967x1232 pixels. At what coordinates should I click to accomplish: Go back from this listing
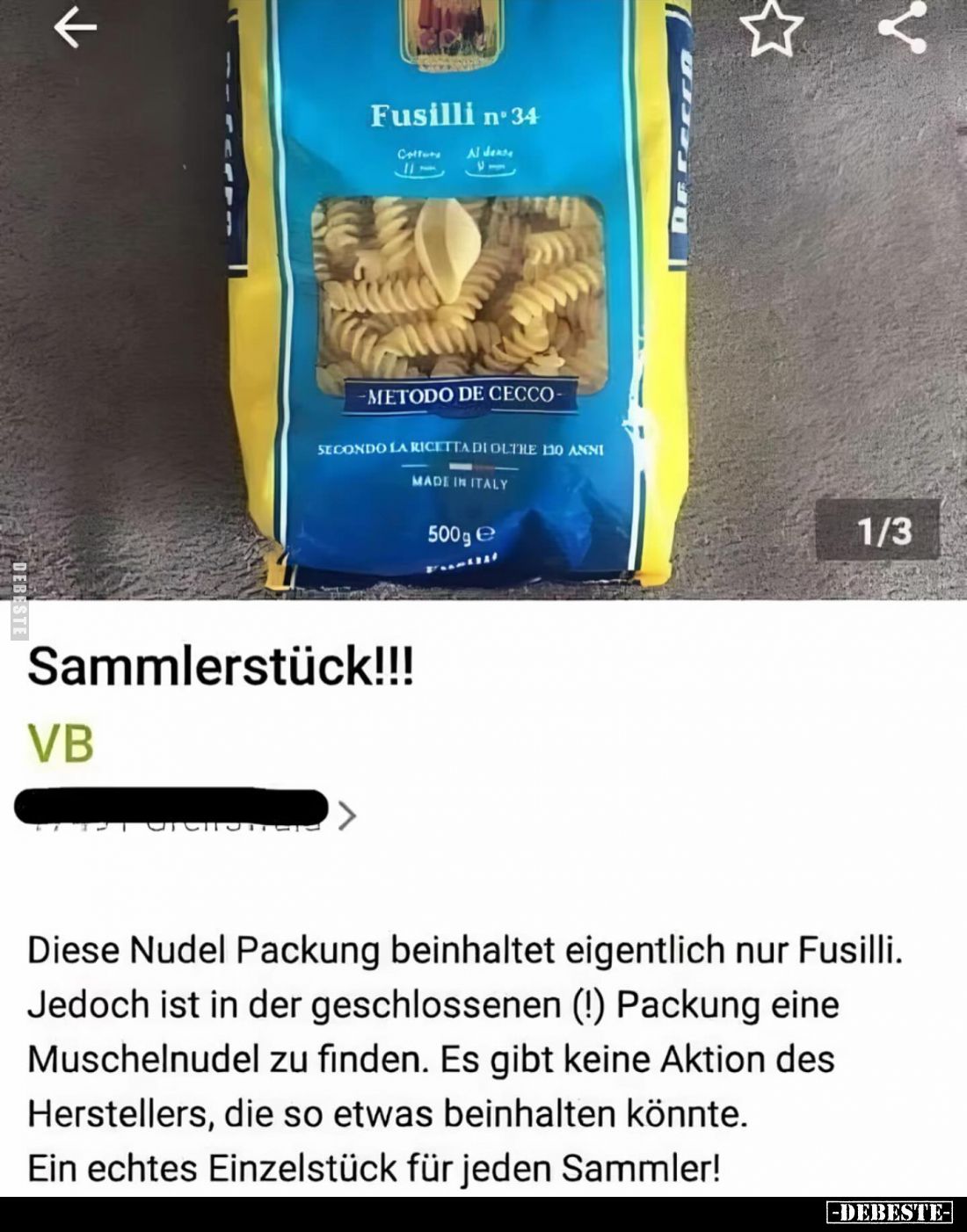(75, 29)
